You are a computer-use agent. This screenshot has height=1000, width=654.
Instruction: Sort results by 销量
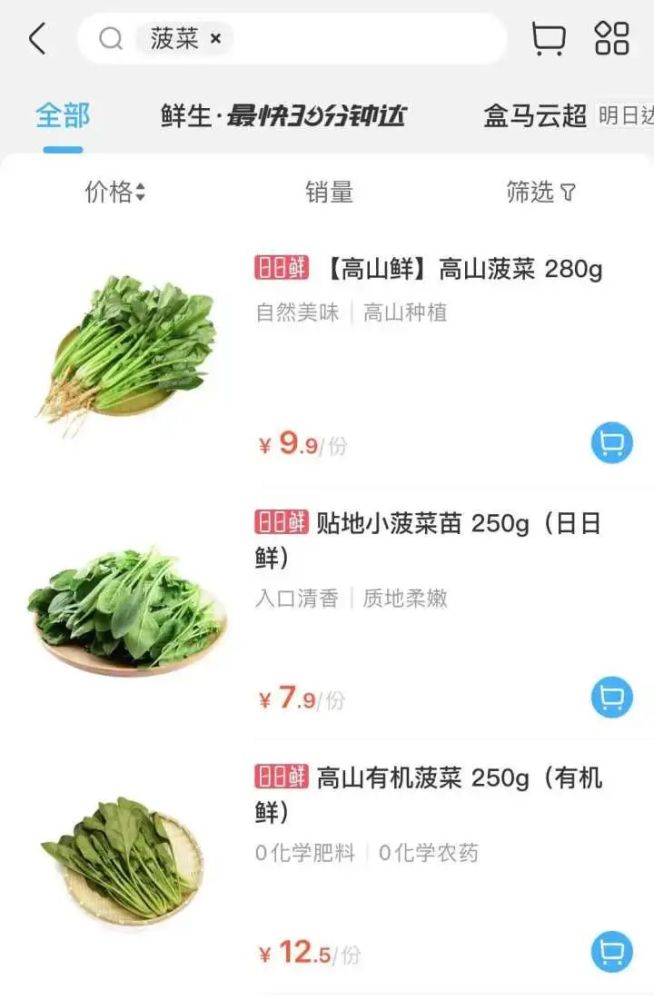[x=329, y=192]
